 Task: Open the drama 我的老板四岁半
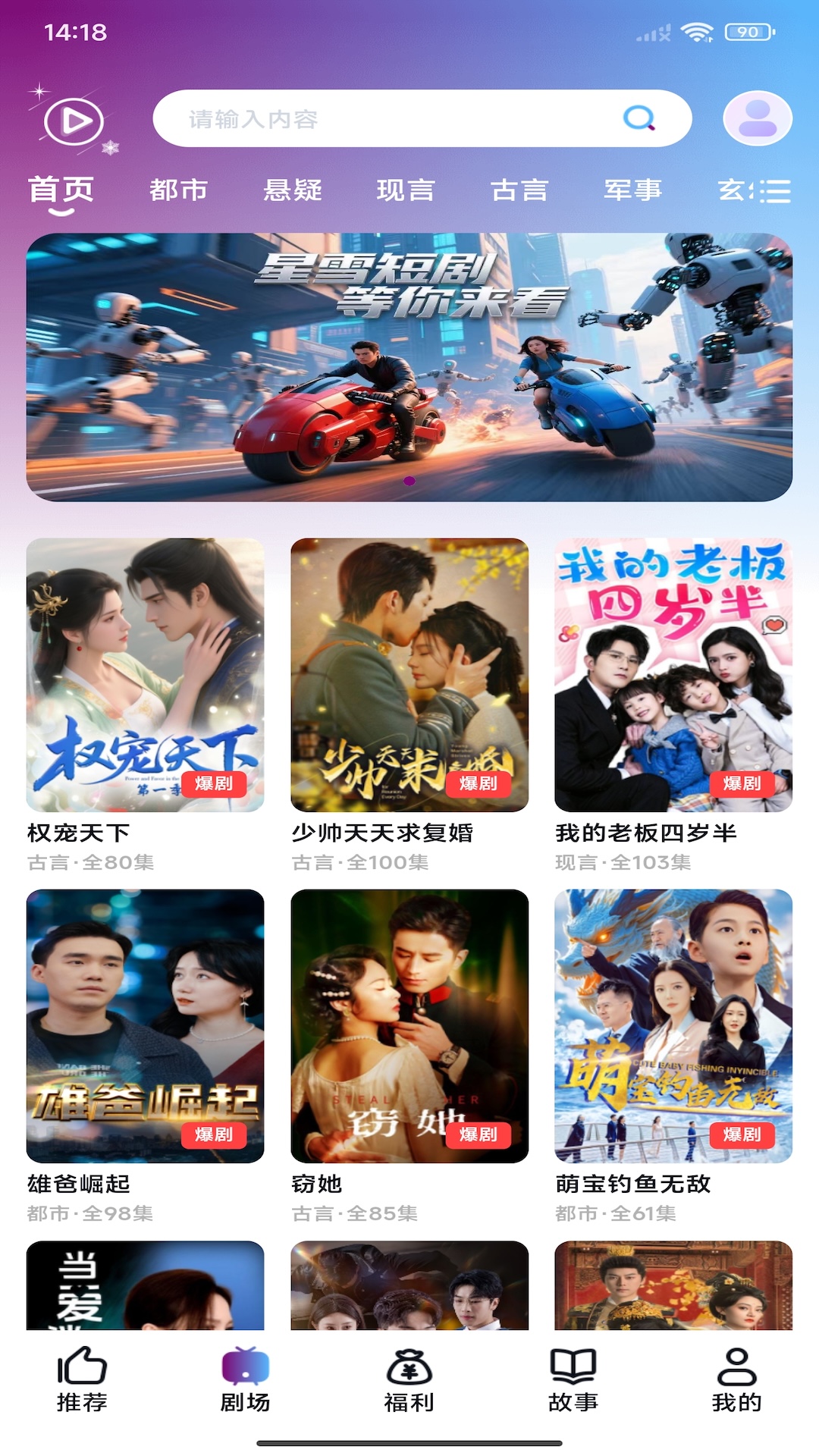pyautogui.click(x=673, y=674)
